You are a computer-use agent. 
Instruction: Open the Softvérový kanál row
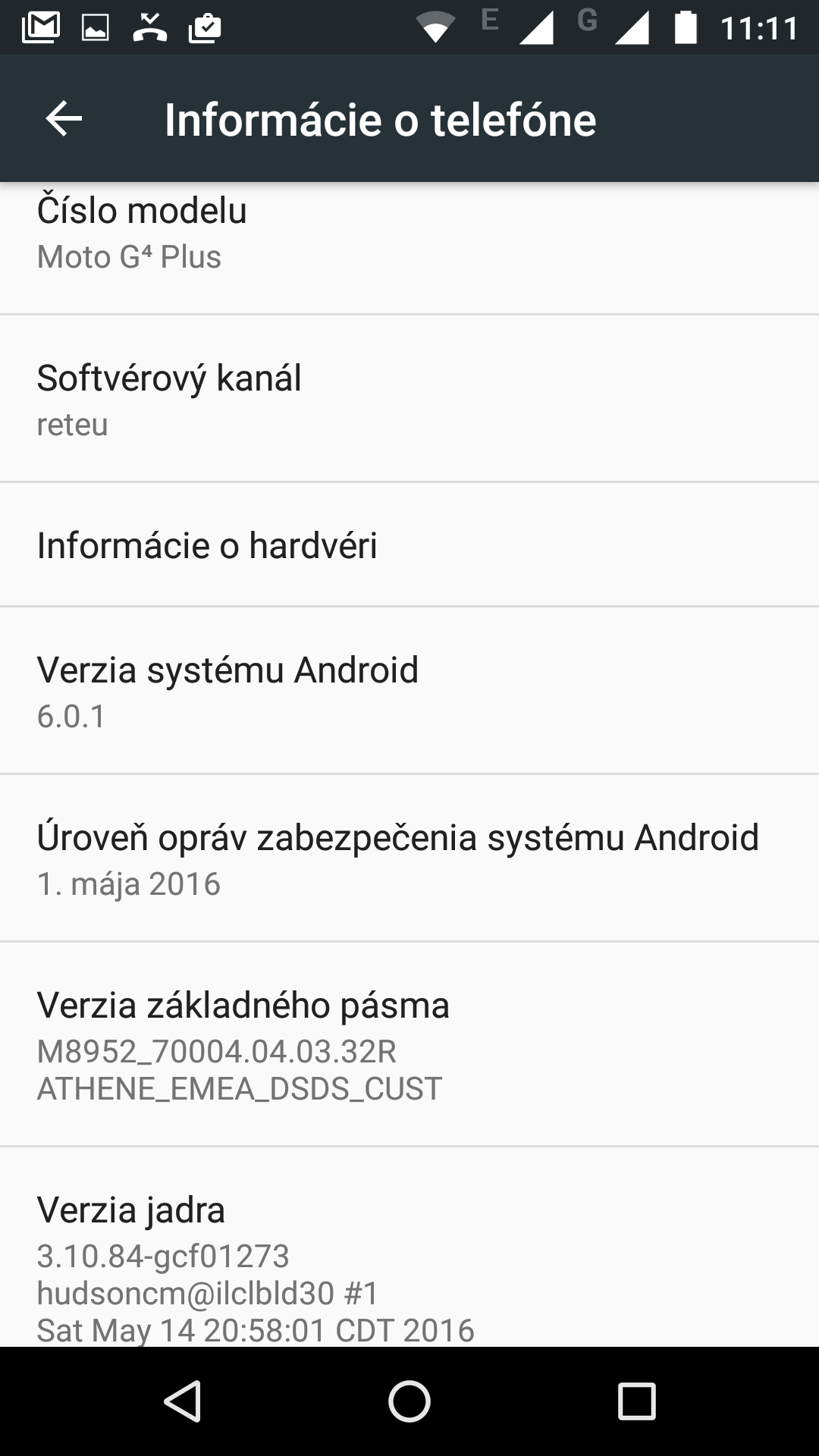[x=409, y=399]
